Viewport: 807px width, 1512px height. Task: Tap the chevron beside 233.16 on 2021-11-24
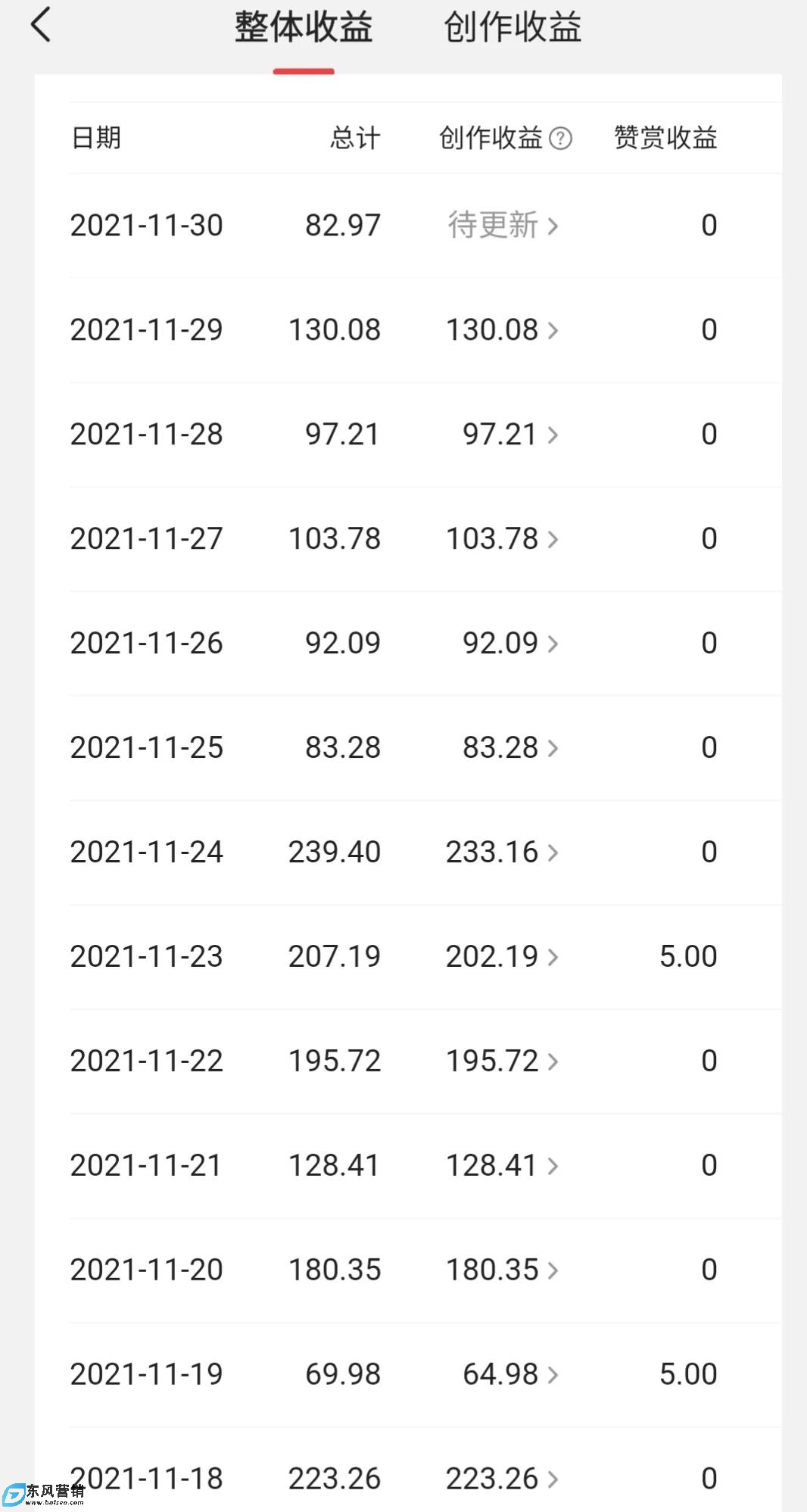click(x=555, y=852)
